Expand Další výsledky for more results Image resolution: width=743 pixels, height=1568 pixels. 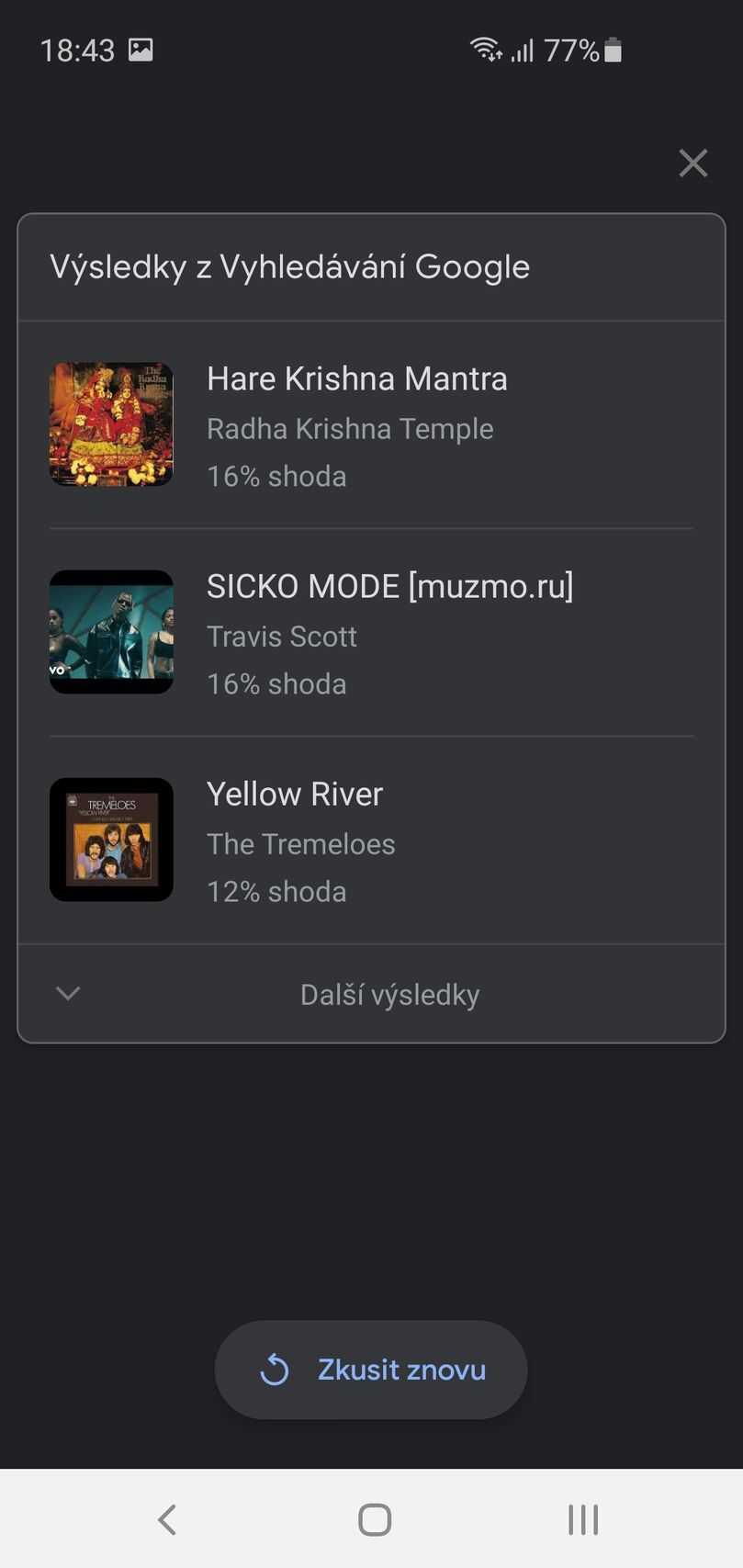pos(371,994)
